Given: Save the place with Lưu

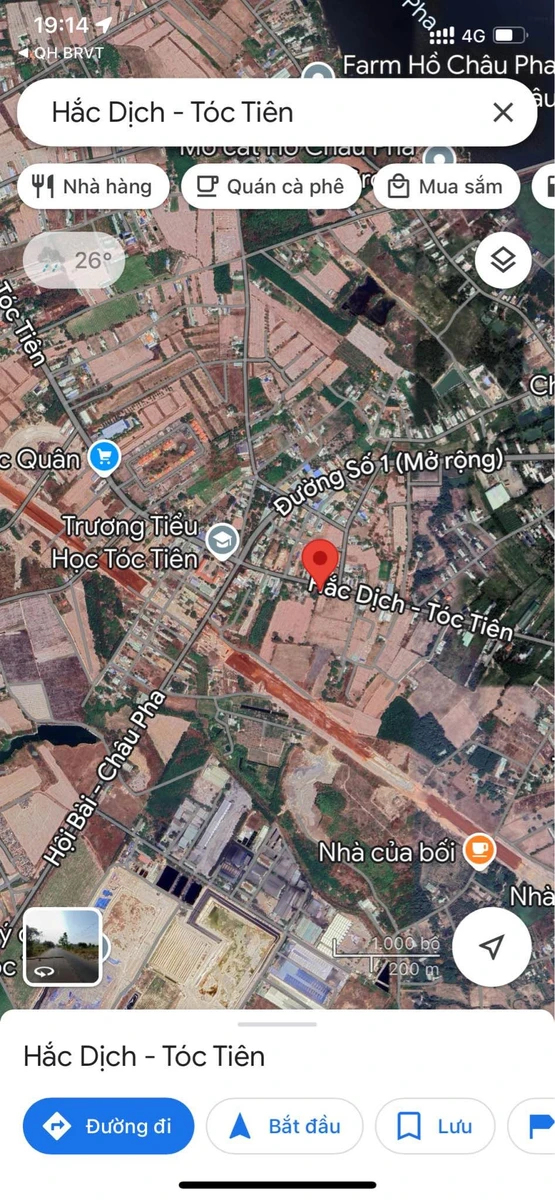Looking at the screenshot, I should coord(435,1126).
